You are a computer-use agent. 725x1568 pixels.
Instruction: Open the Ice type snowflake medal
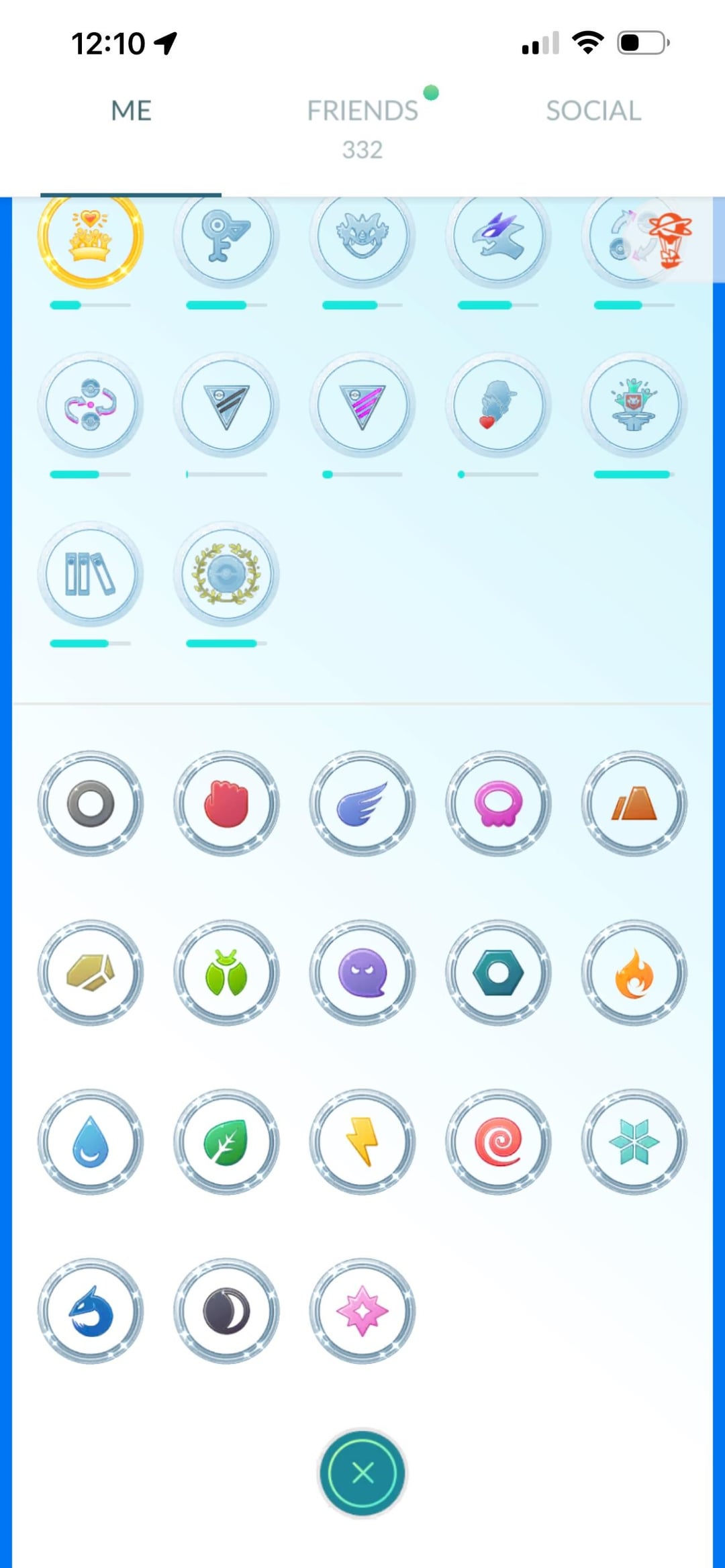(x=634, y=1142)
